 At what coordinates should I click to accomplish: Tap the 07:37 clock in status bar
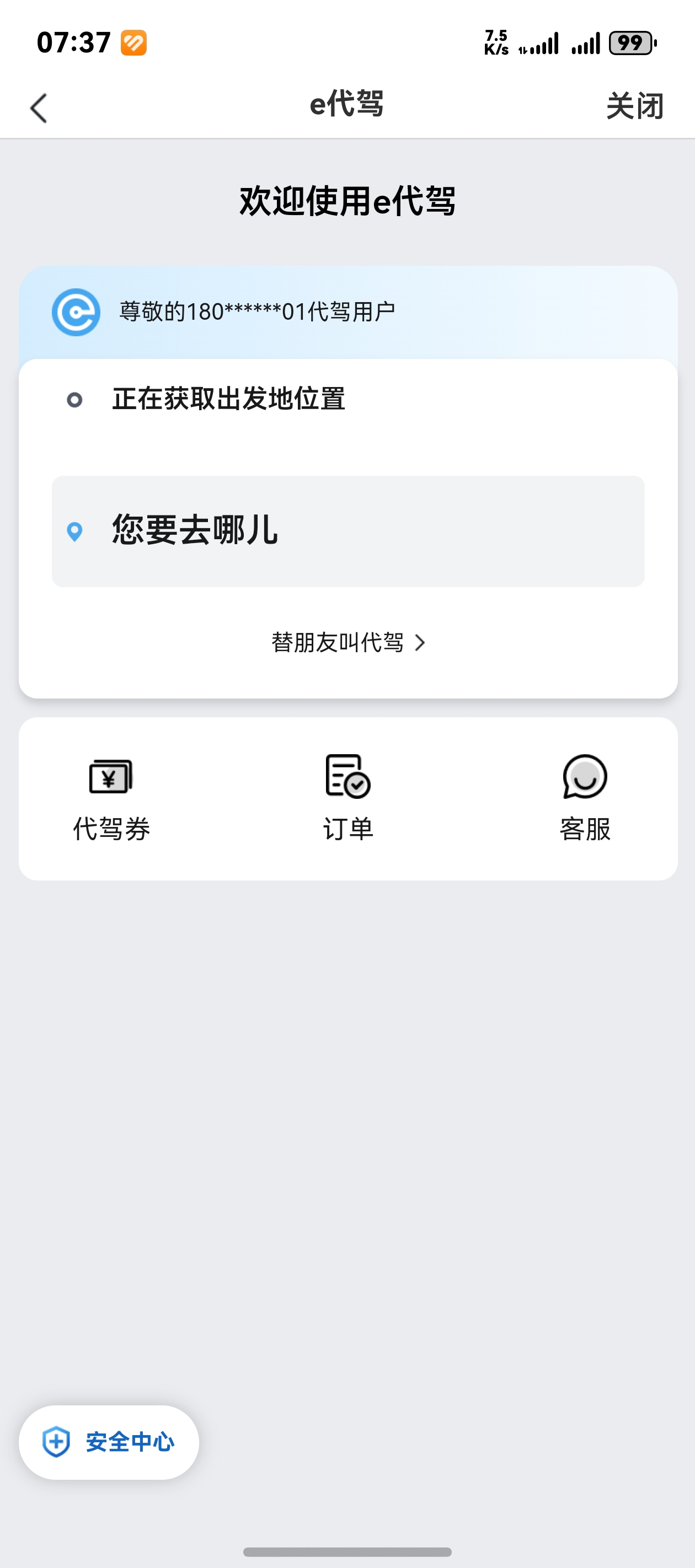73,41
